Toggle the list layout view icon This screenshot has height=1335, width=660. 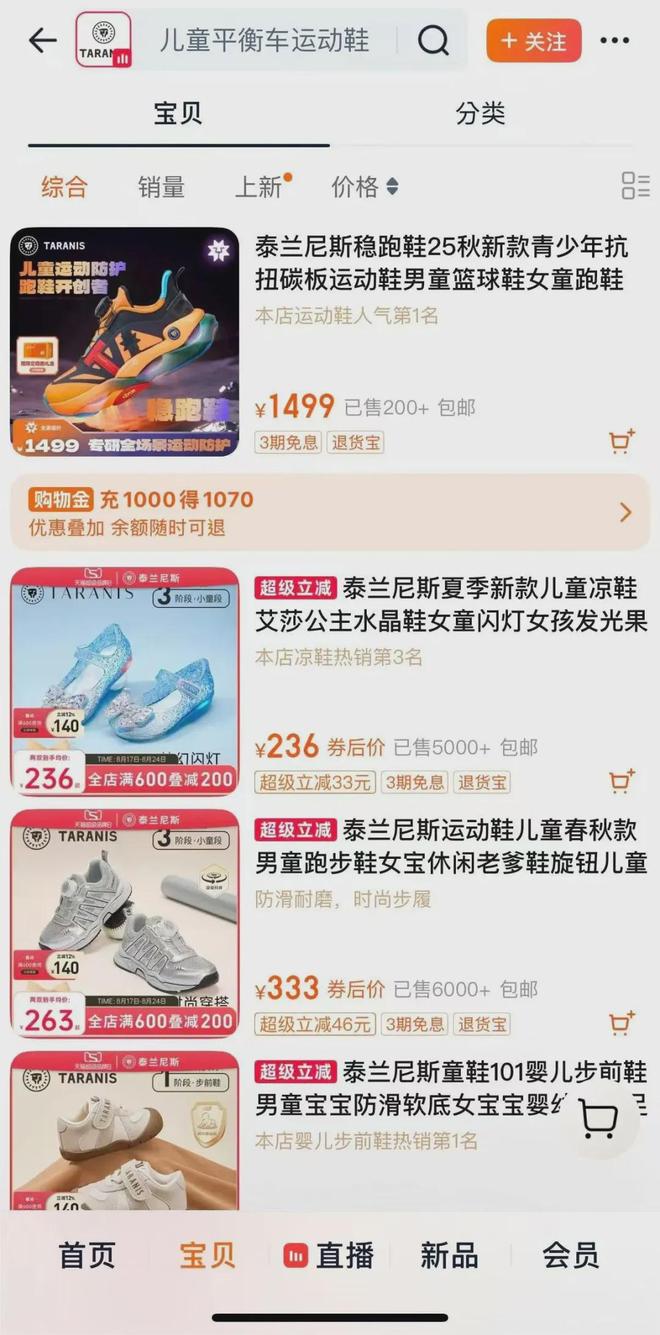point(635,186)
